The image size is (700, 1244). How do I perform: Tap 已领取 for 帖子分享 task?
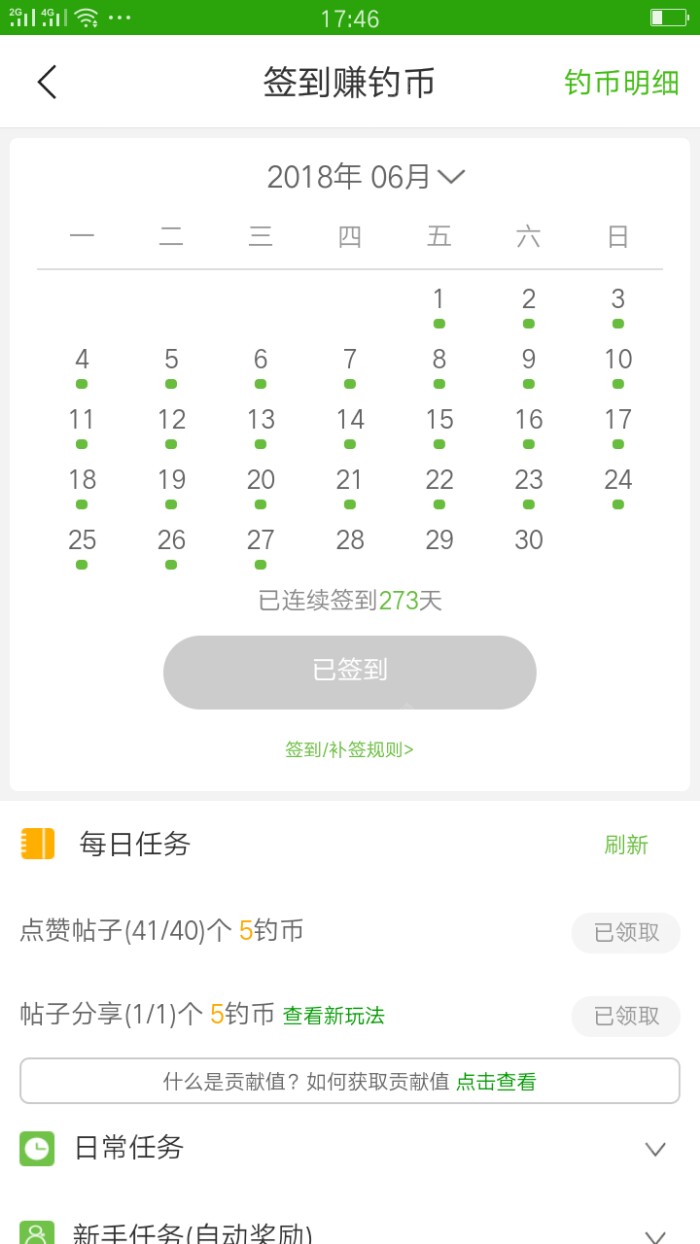626,1016
